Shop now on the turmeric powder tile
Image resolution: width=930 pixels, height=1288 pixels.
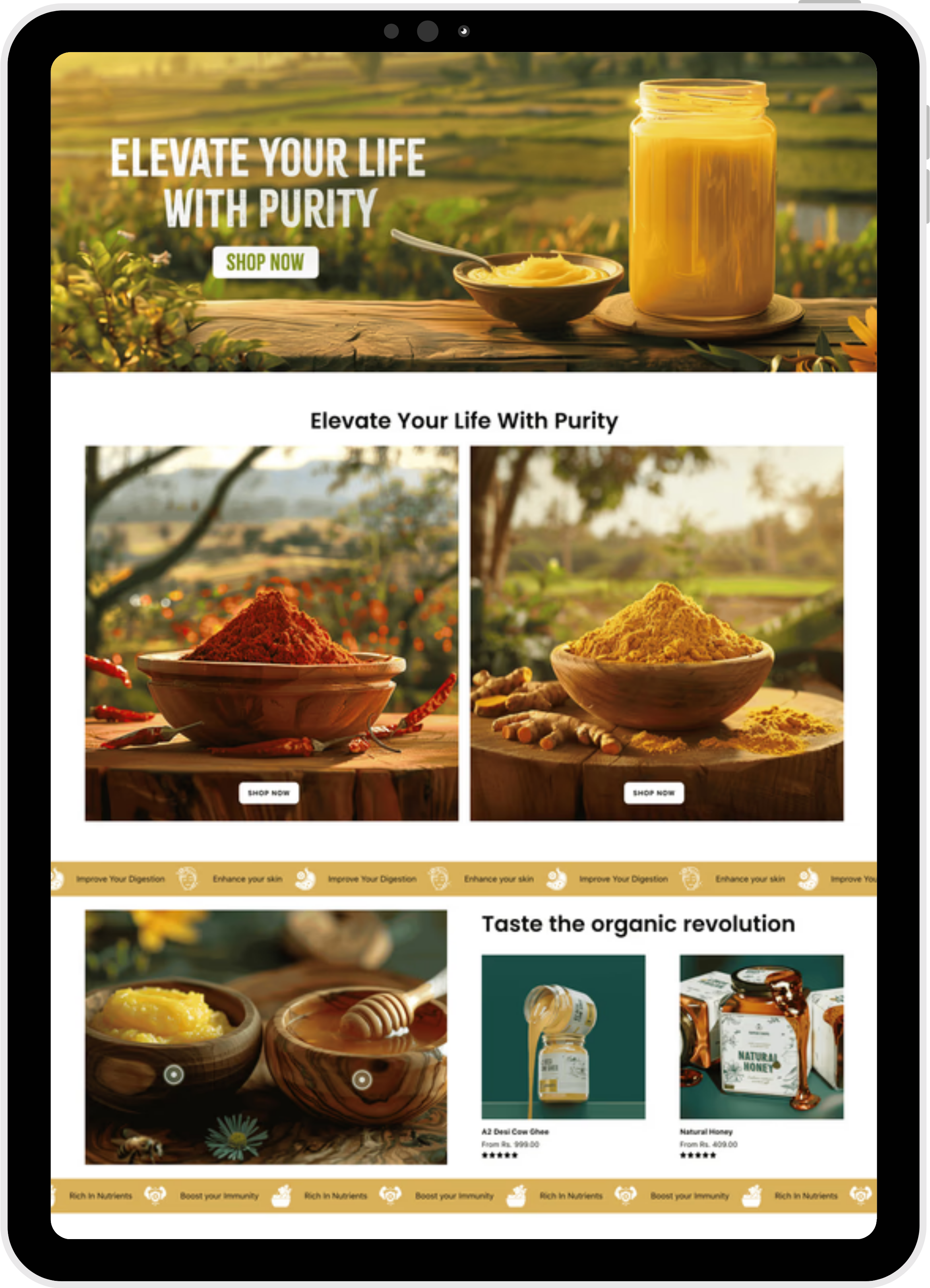653,792
